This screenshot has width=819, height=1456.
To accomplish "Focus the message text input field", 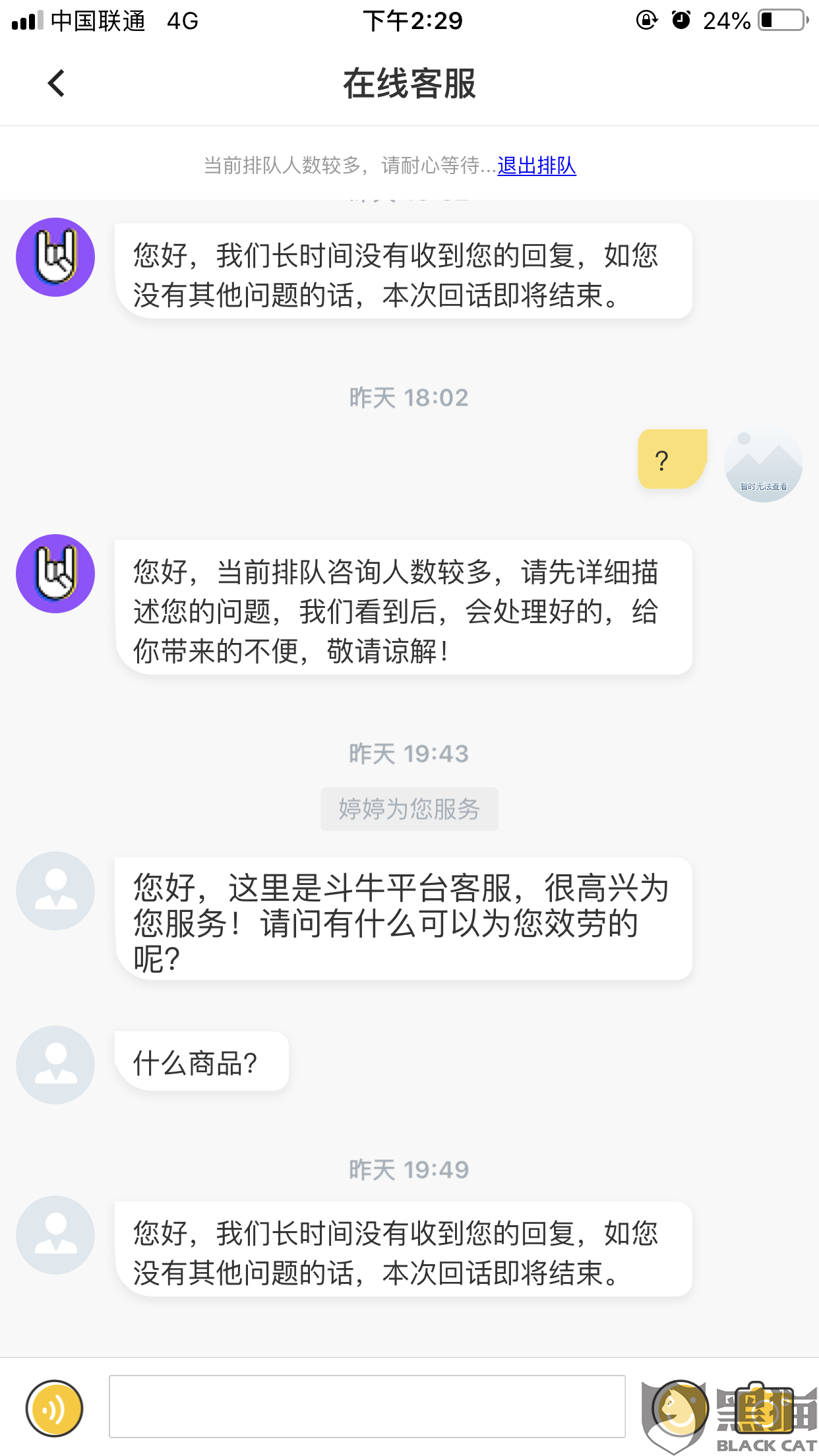I will [367, 1407].
